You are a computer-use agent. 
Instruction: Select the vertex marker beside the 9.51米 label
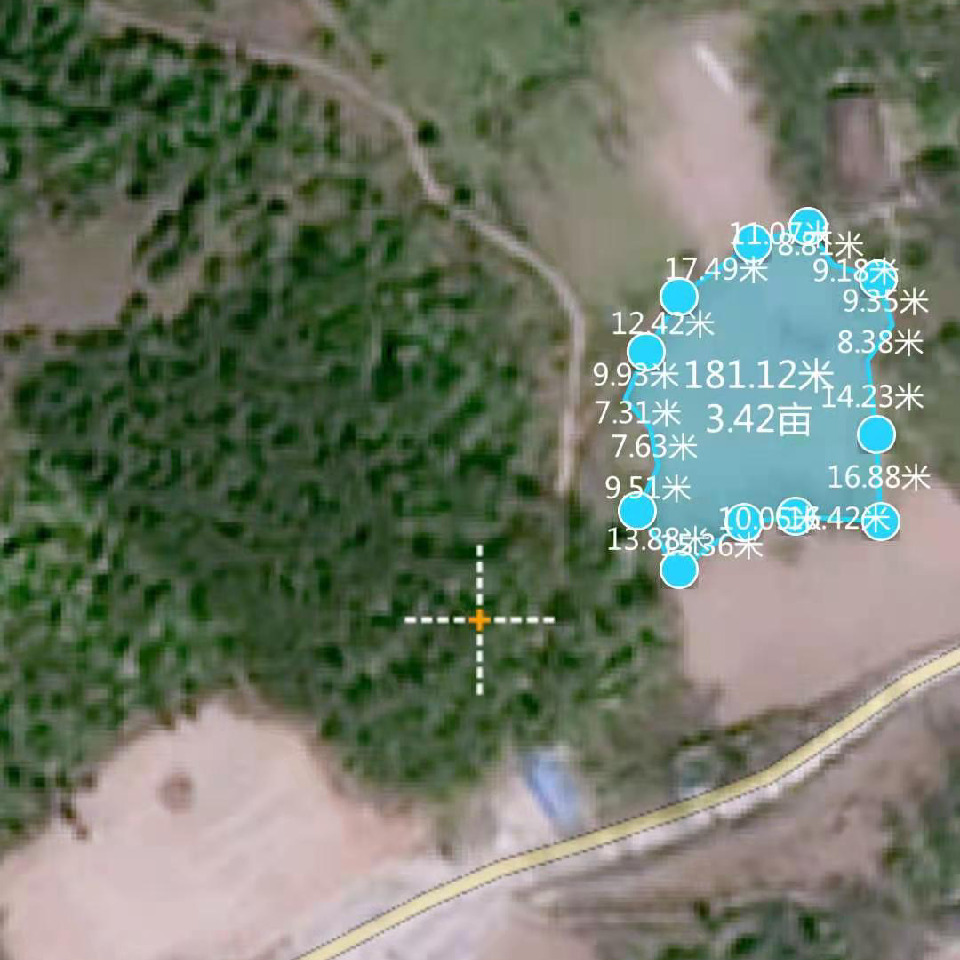pos(637,512)
